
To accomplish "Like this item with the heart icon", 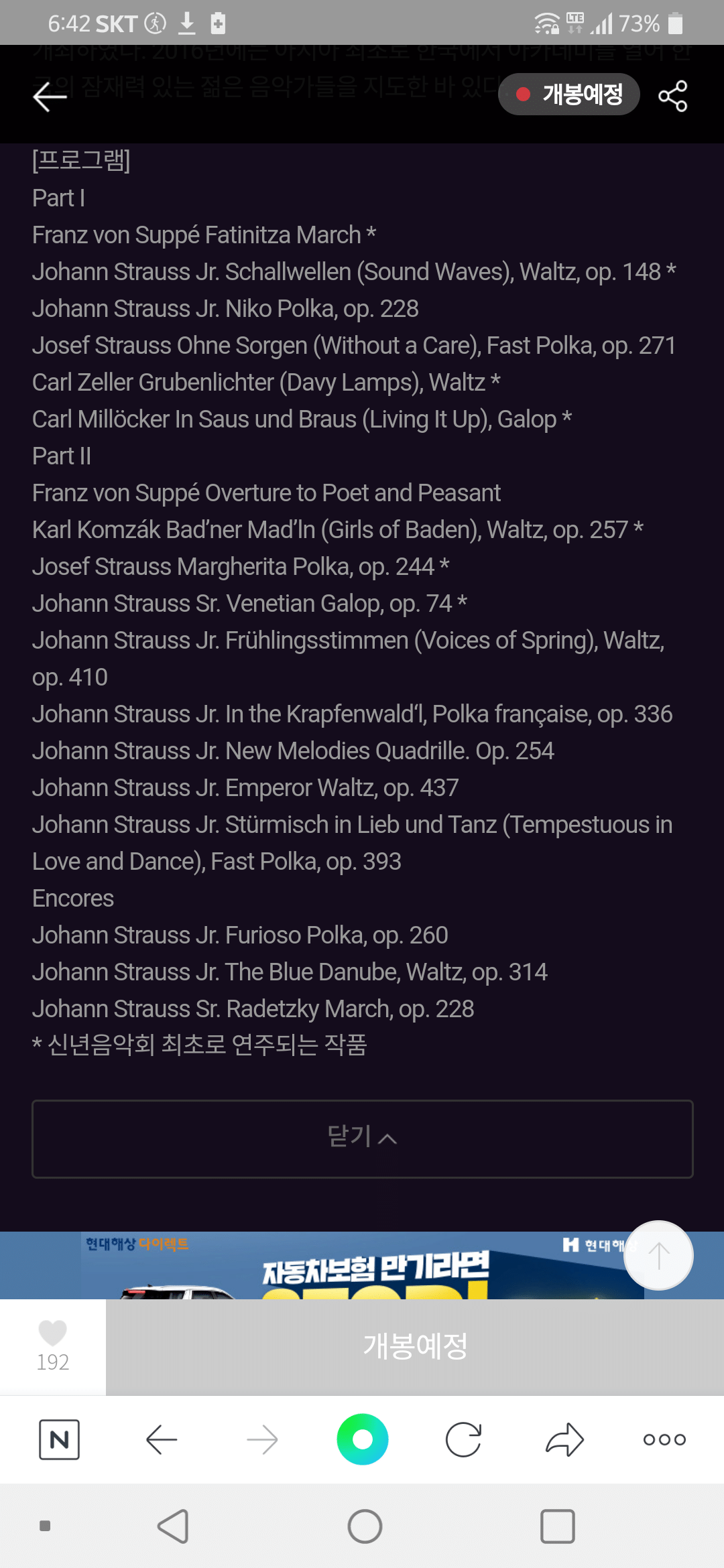I will pos(52,1333).
